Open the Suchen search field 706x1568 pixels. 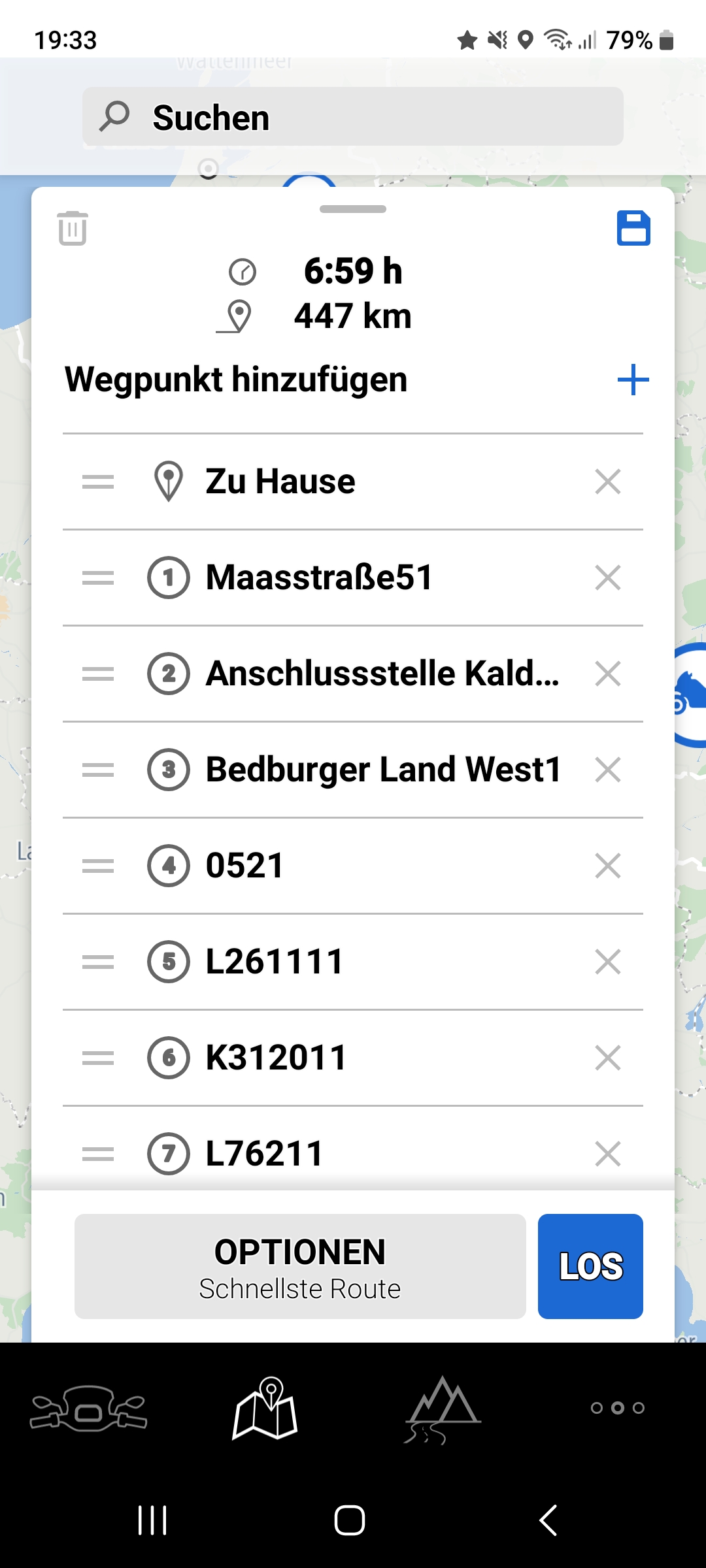(353, 116)
